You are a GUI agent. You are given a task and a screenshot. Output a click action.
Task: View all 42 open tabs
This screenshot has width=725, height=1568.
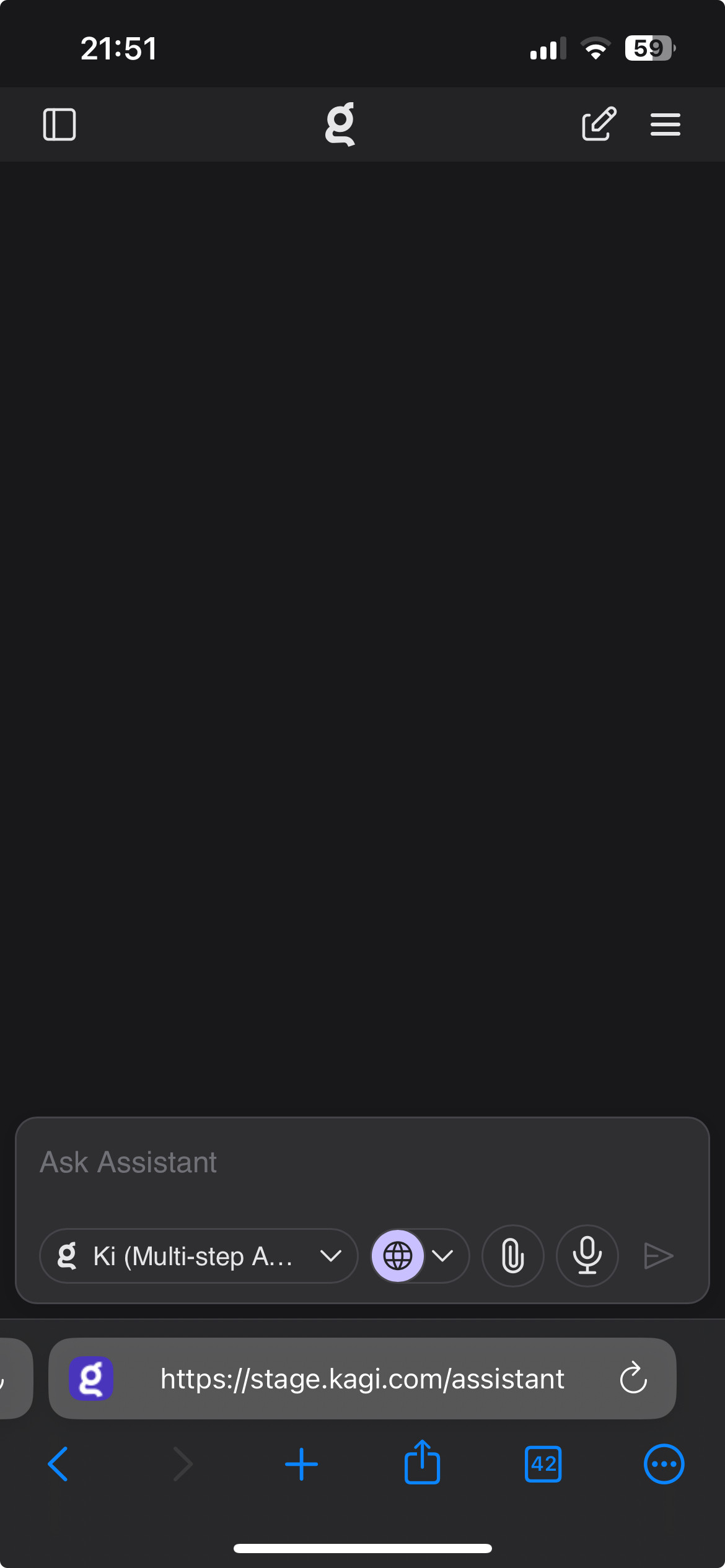tap(543, 1464)
